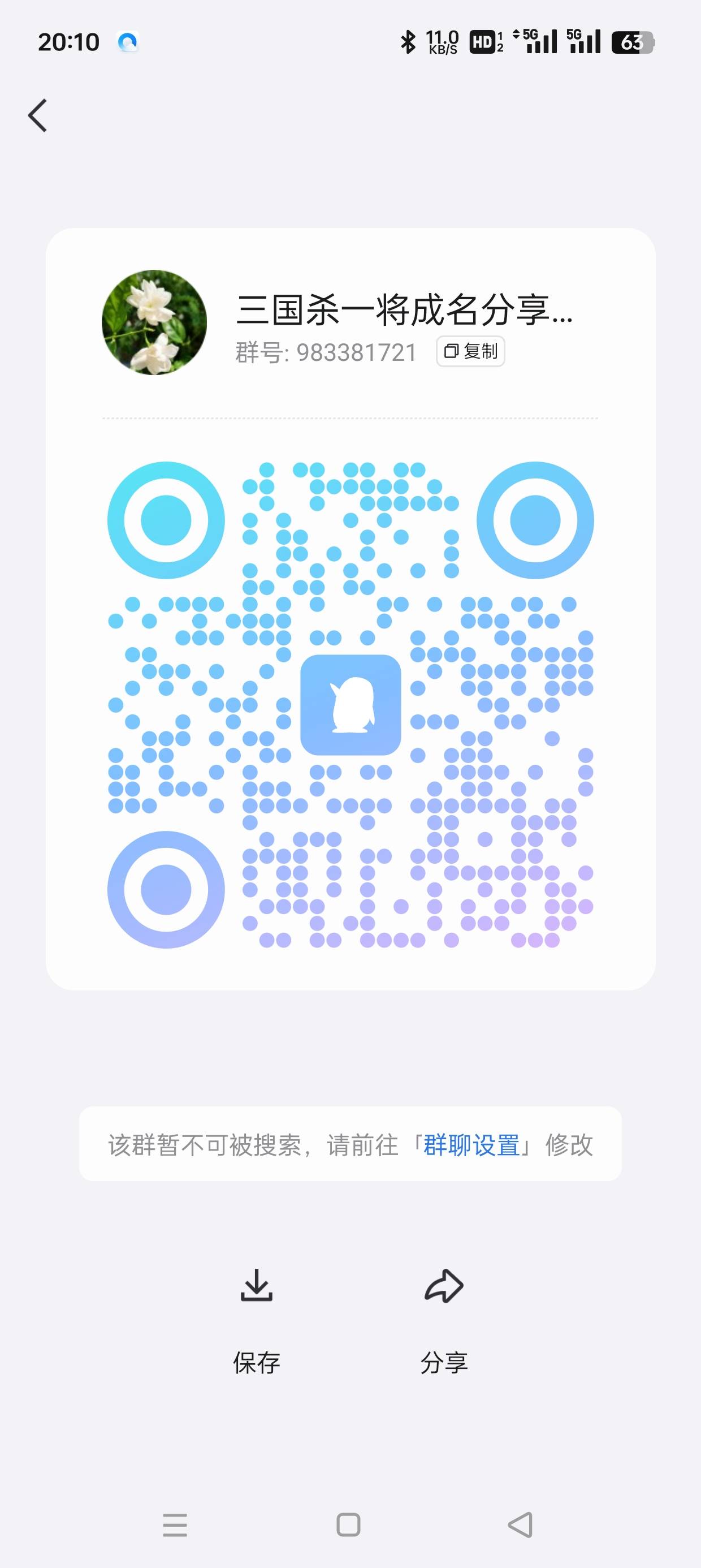Open the 群聊设置 link
The height and width of the screenshot is (1568, 701).
(471, 1145)
